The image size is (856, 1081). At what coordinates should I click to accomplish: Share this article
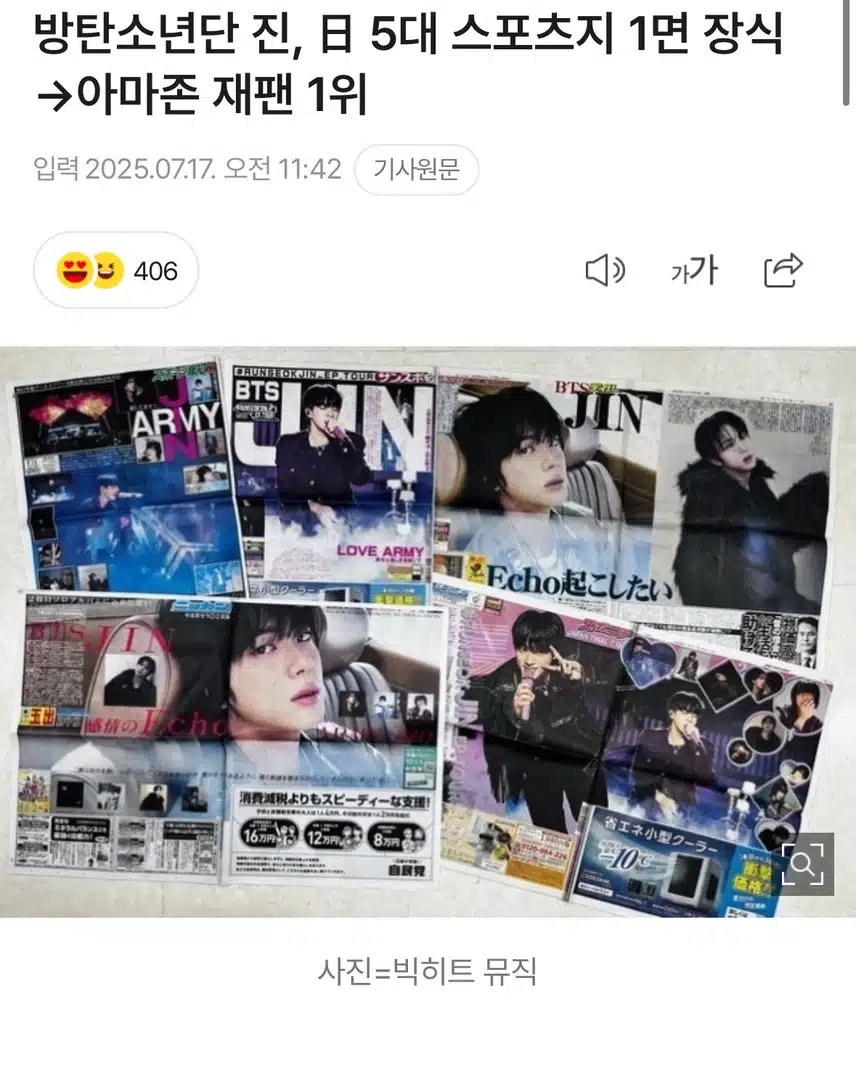click(x=783, y=270)
